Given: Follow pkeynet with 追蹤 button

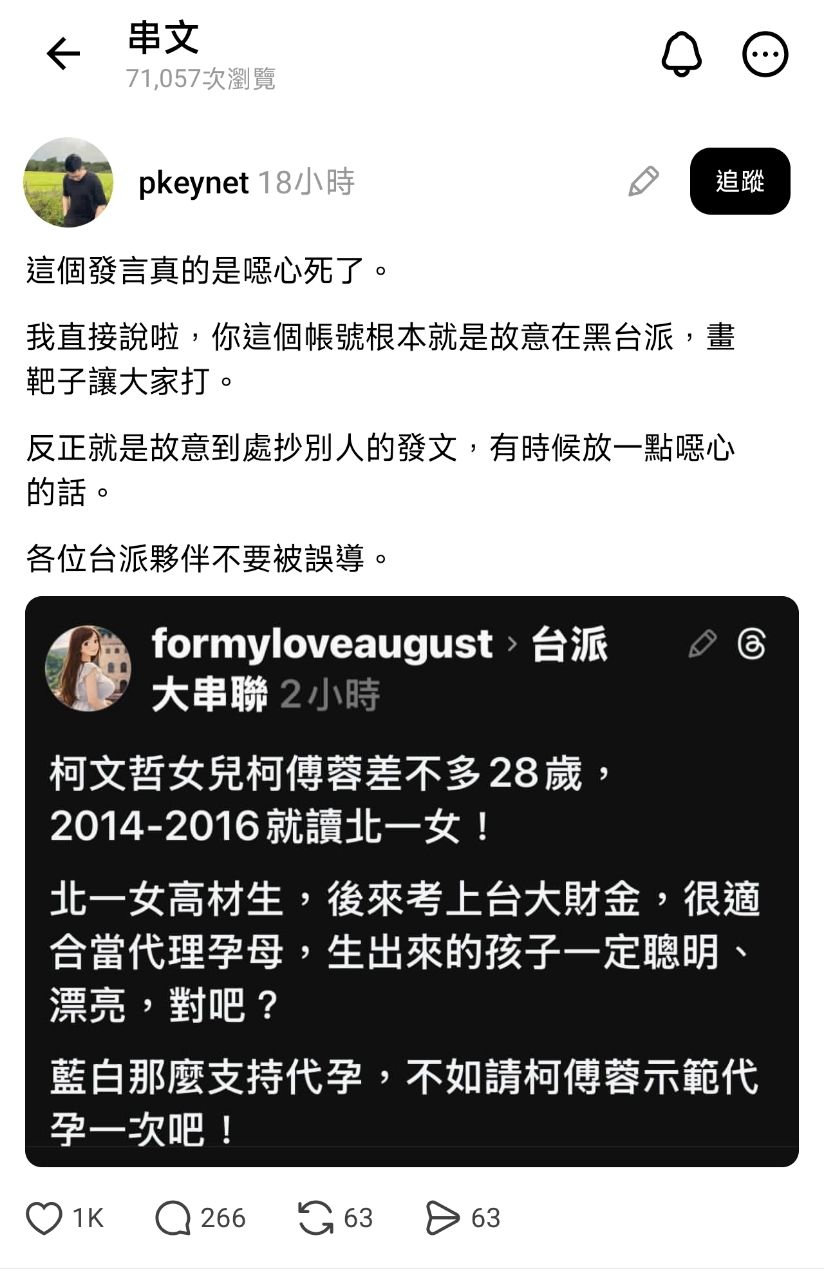Looking at the screenshot, I should pyautogui.click(x=740, y=181).
